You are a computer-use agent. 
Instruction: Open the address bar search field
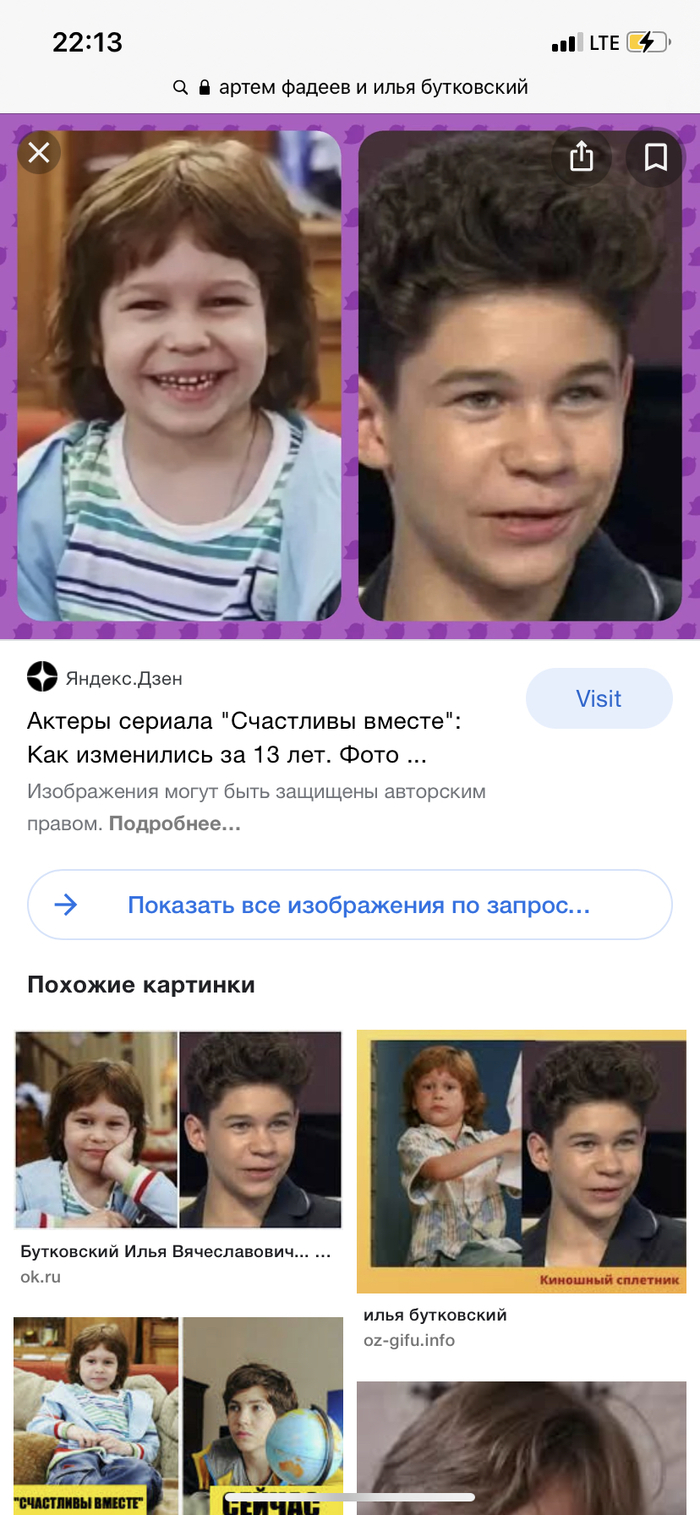(350, 87)
